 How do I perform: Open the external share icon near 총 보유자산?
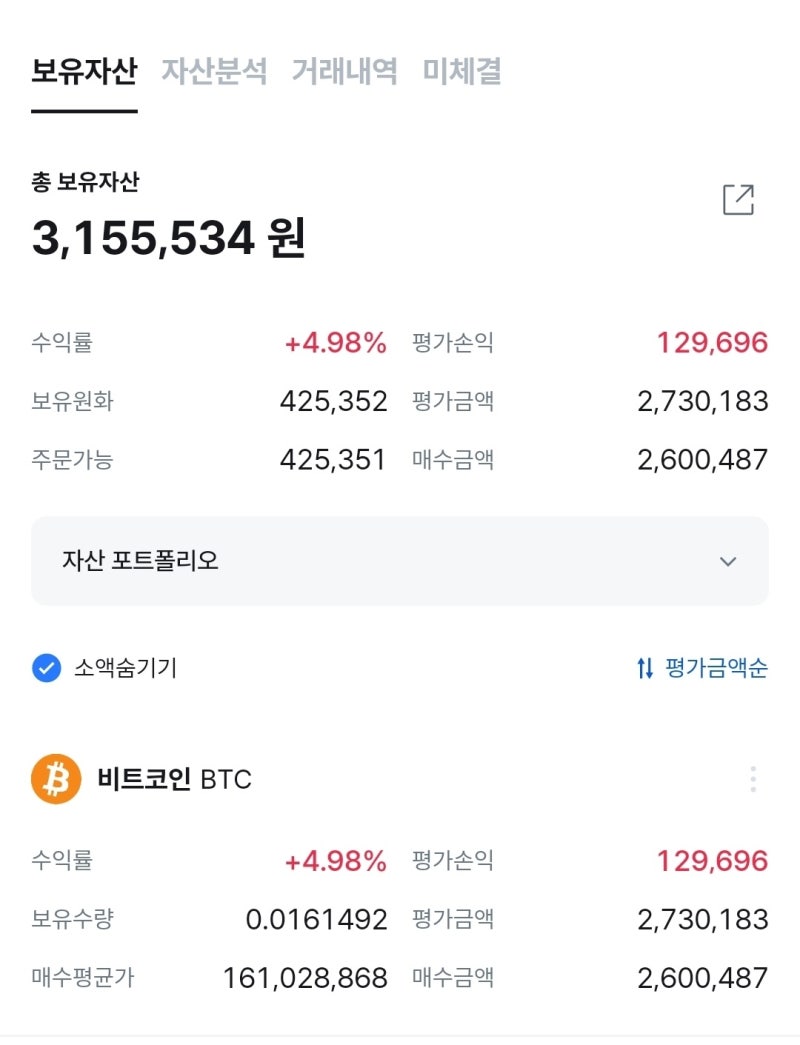click(x=738, y=200)
